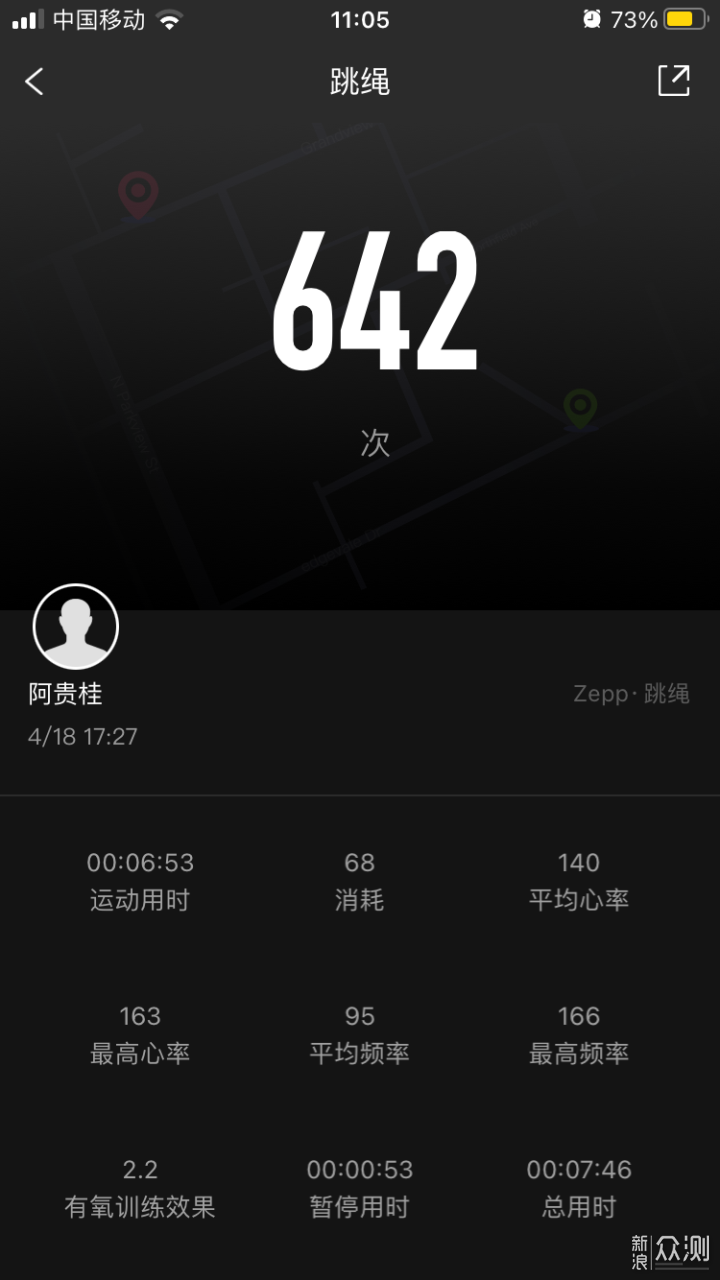Go back using the top-left arrow
This screenshot has height=1280, width=720.
tap(34, 81)
